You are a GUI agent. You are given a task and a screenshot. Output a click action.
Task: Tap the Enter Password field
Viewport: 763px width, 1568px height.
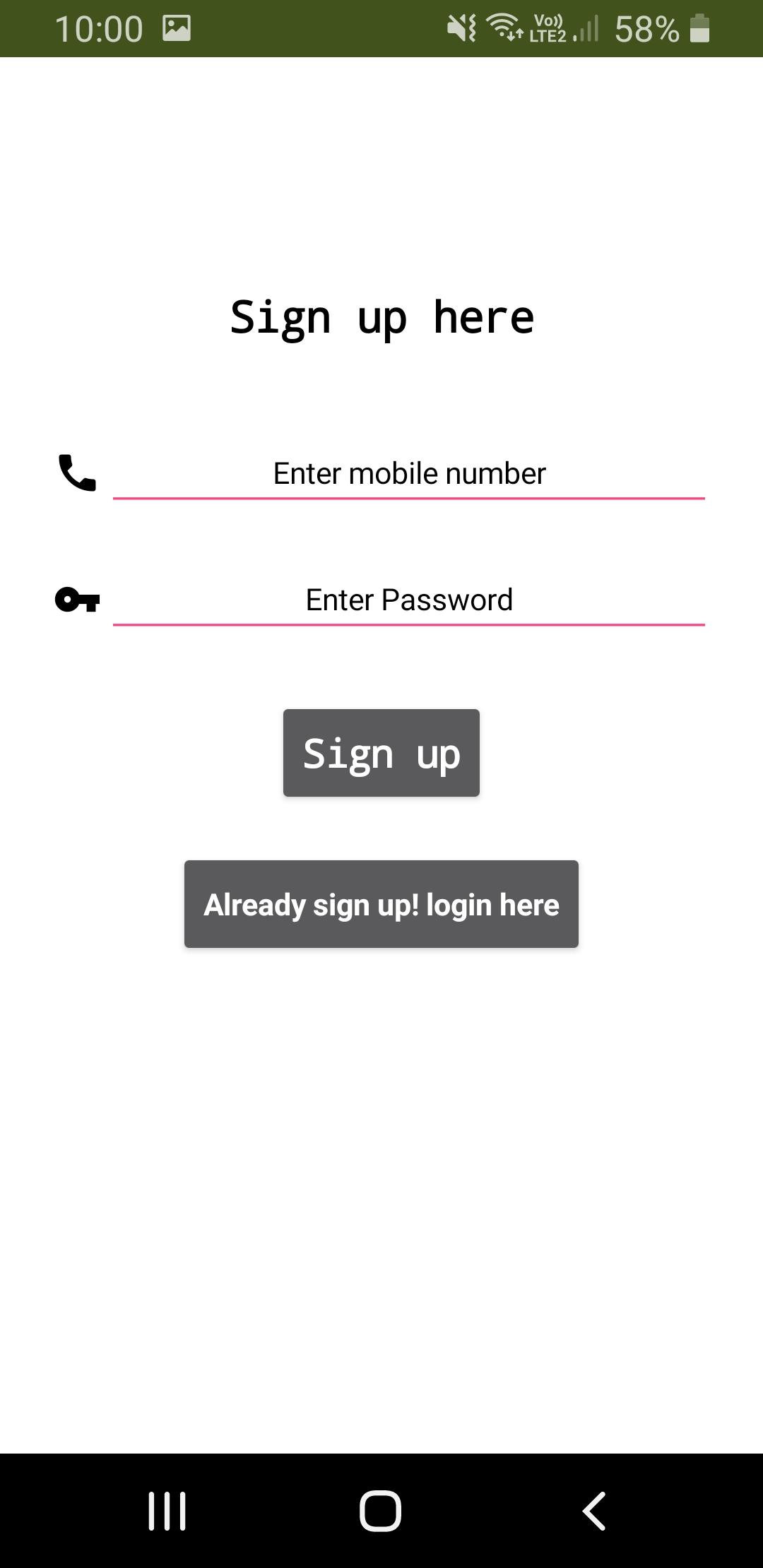pyautogui.click(x=409, y=600)
